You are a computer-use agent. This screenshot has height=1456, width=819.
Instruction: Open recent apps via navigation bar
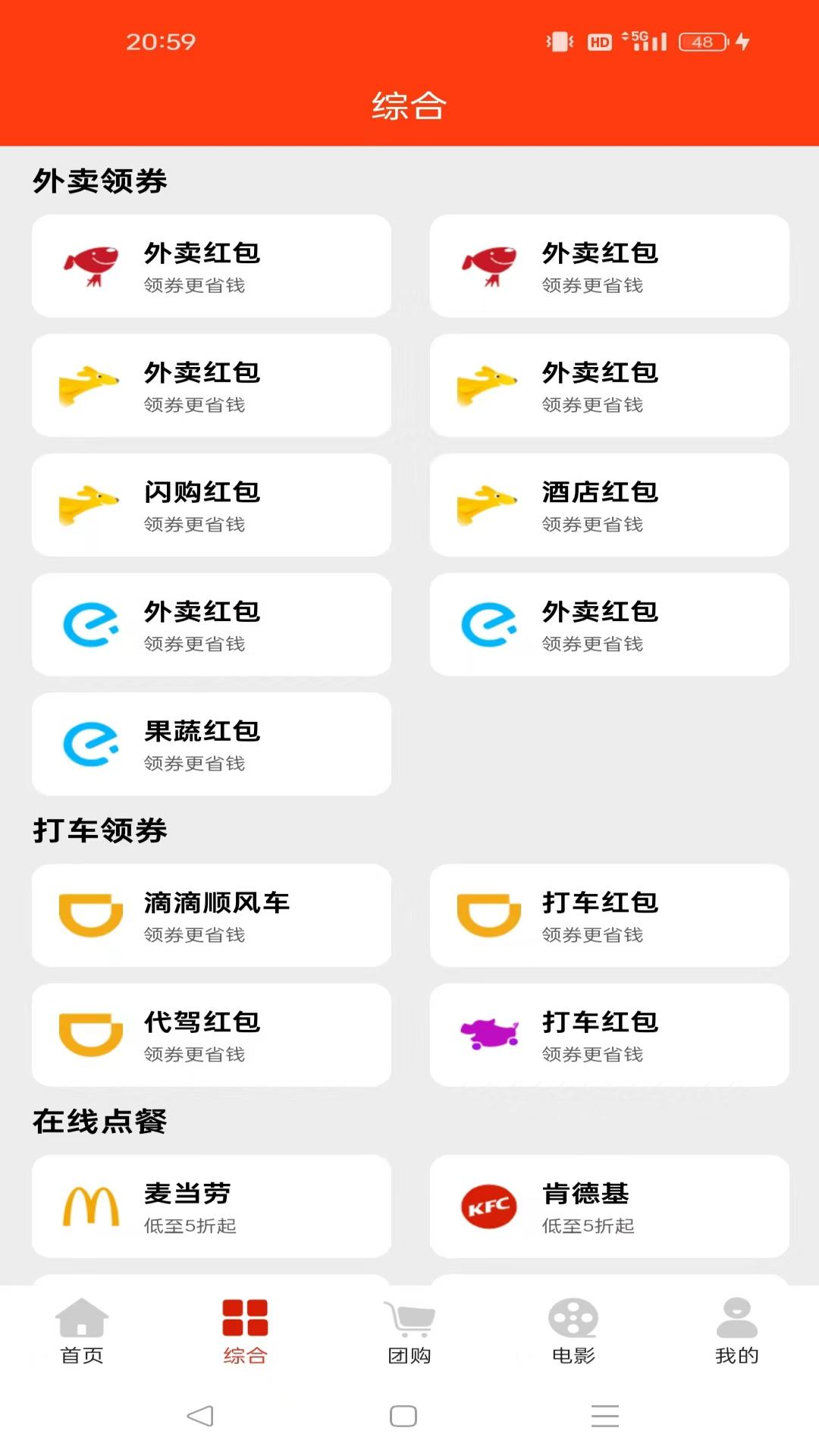pos(604,1415)
